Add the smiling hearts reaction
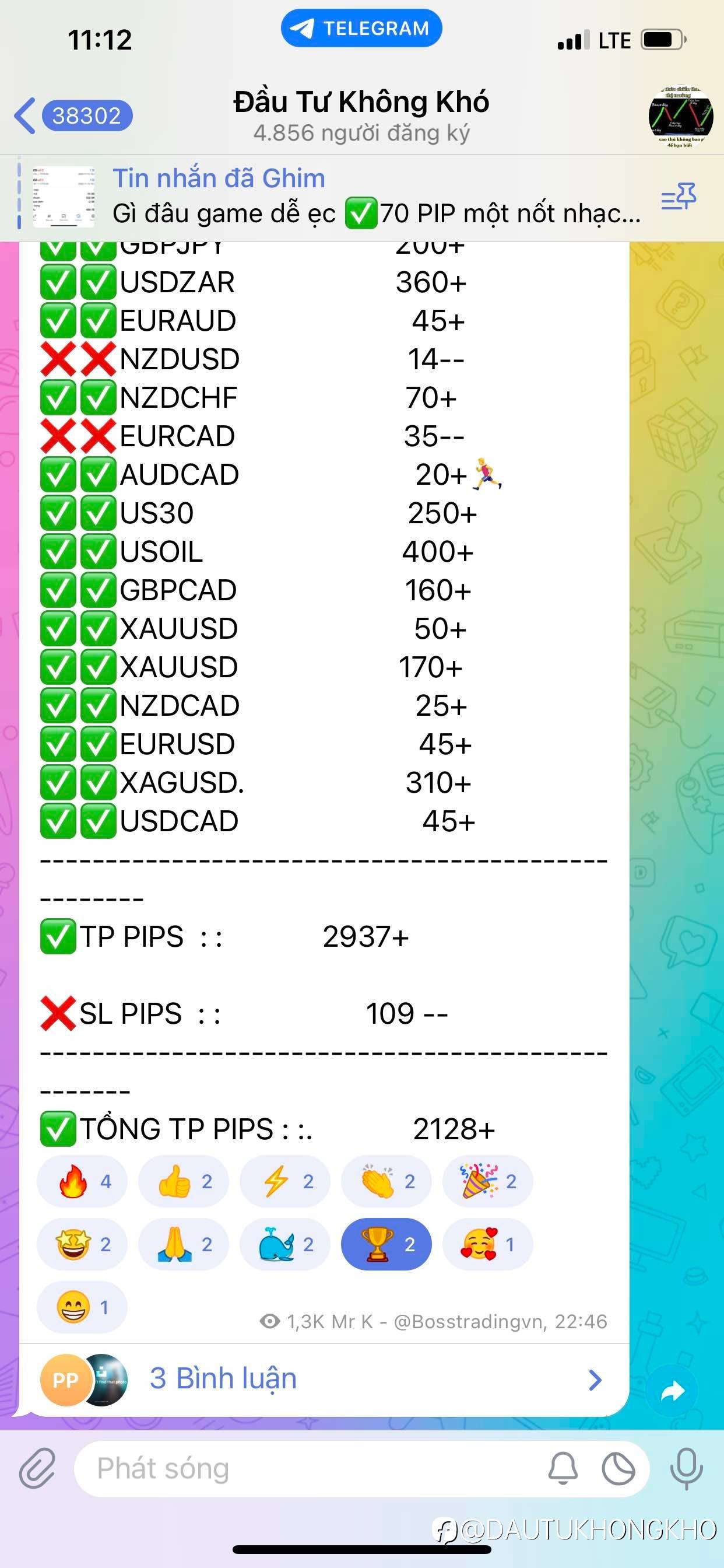The image size is (724, 1568). (x=488, y=1245)
